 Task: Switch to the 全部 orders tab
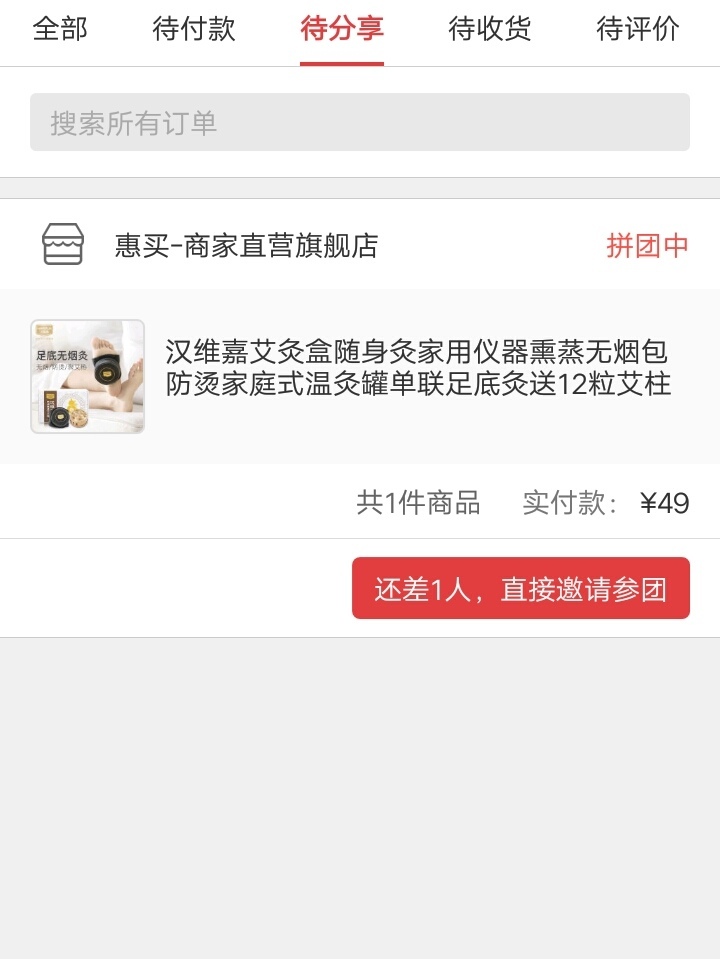60,30
